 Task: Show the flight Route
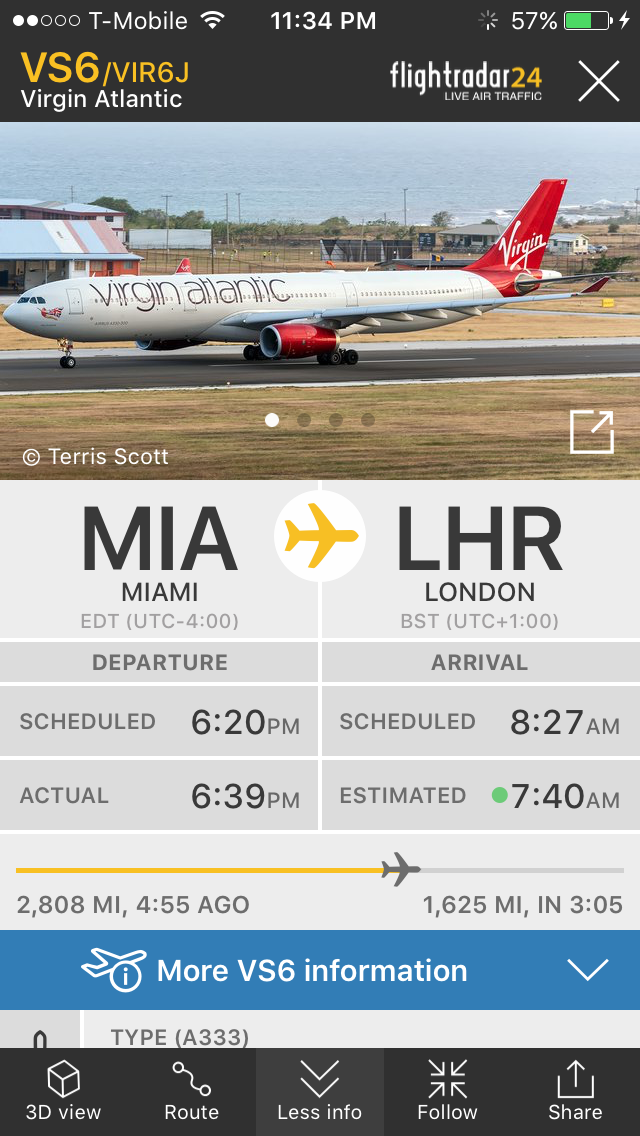pyautogui.click(x=191, y=1092)
